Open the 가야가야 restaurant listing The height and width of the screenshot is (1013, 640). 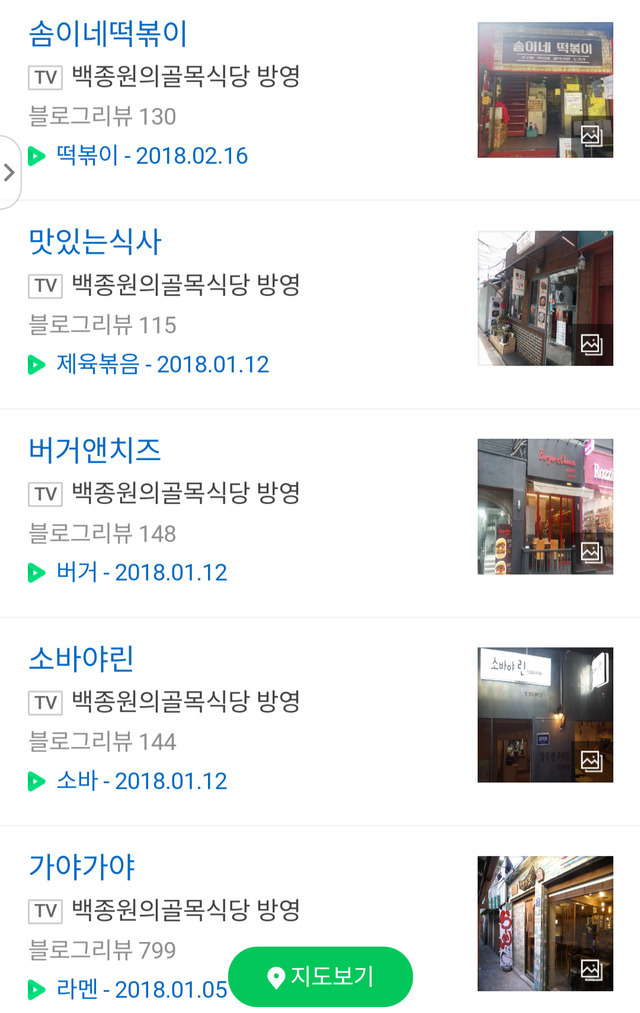click(x=82, y=867)
